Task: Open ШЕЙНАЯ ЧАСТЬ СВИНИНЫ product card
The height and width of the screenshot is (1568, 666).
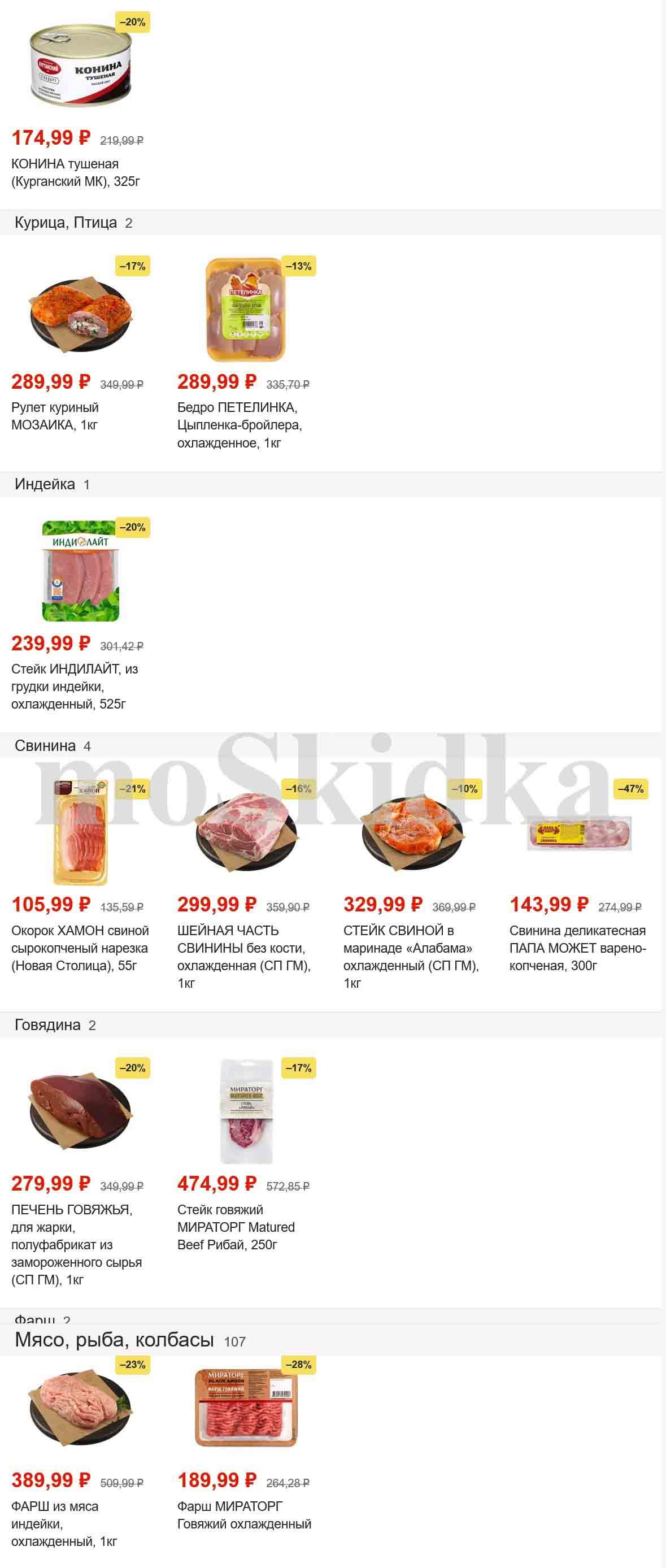Action: click(246, 833)
